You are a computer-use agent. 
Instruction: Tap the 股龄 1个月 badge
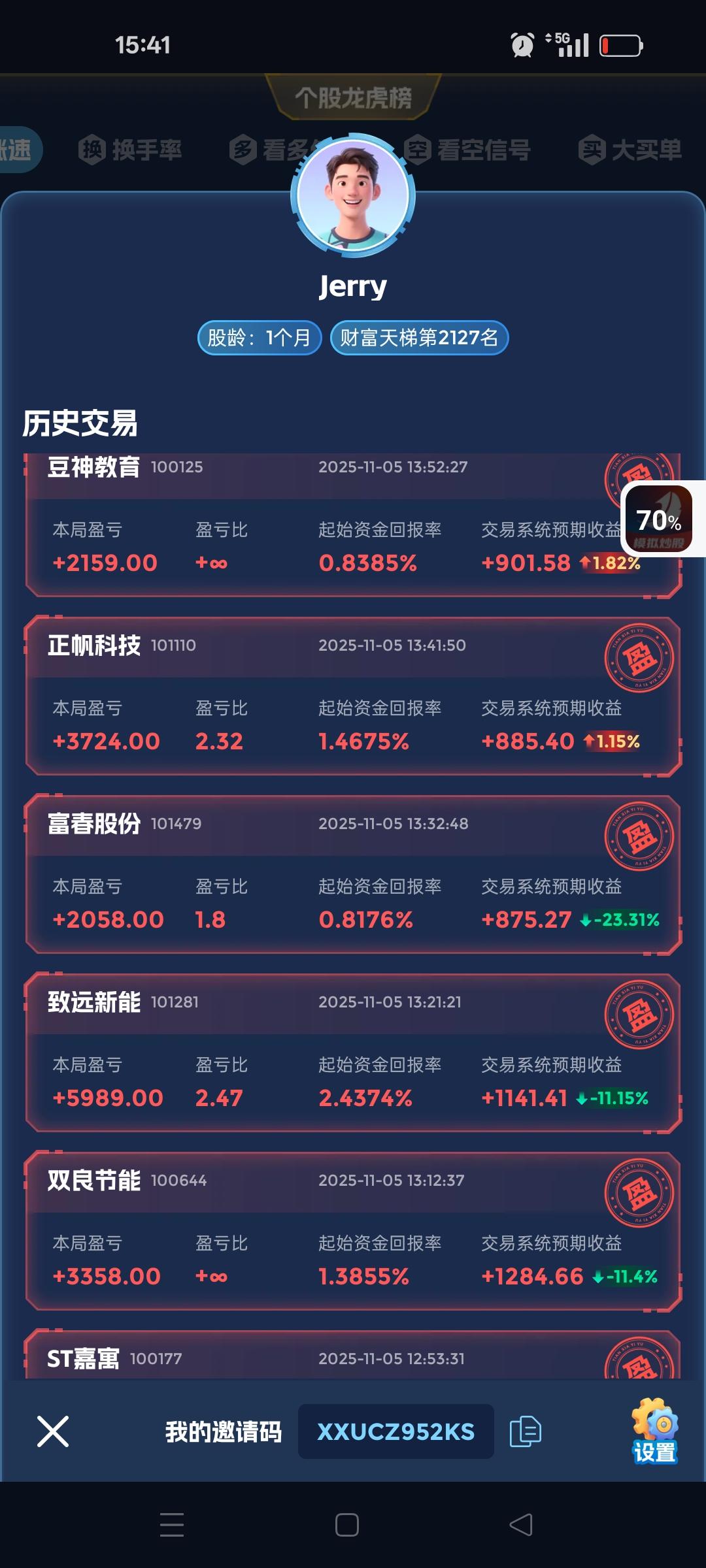[x=258, y=337]
